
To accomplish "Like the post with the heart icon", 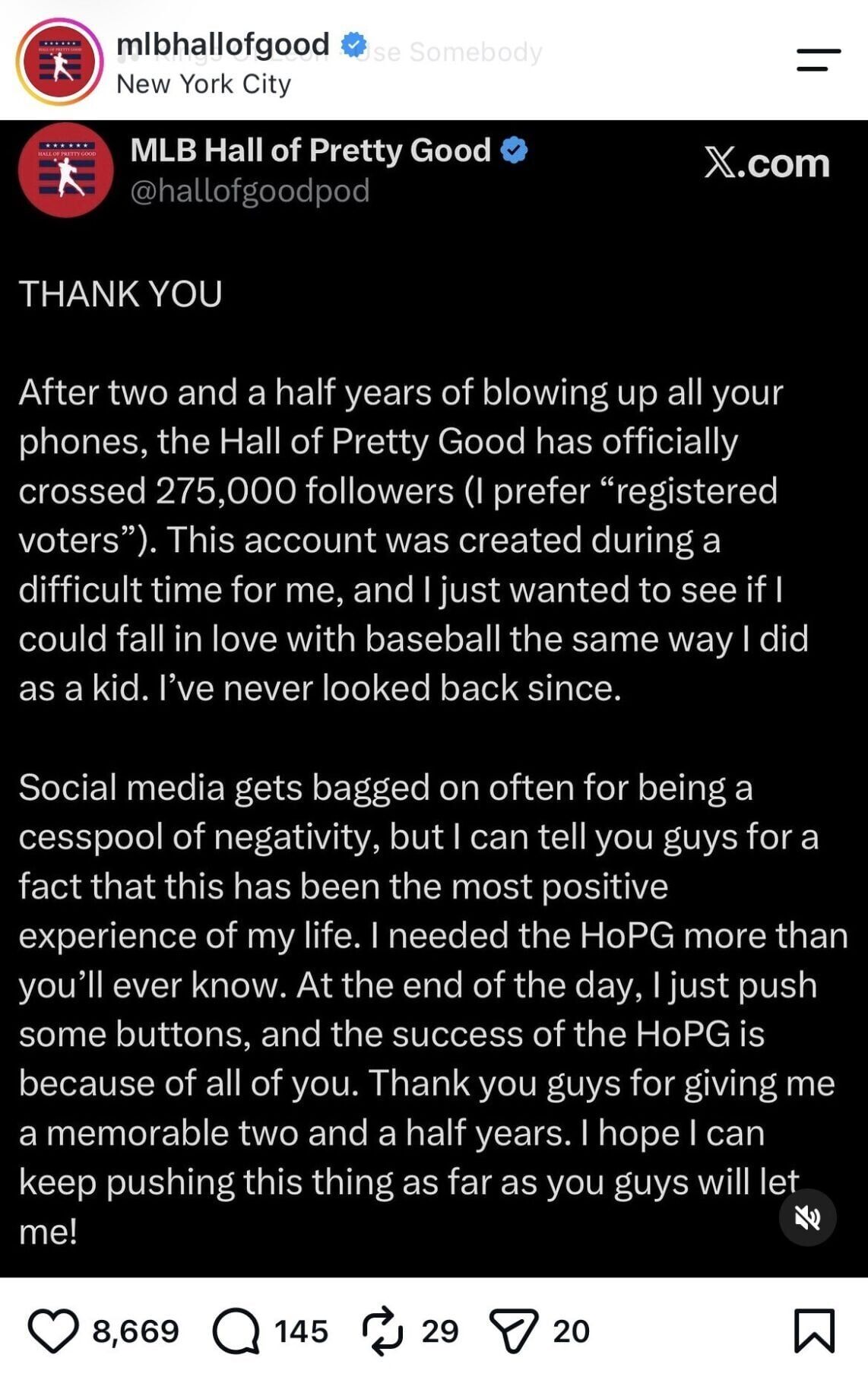I will (x=53, y=1331).
